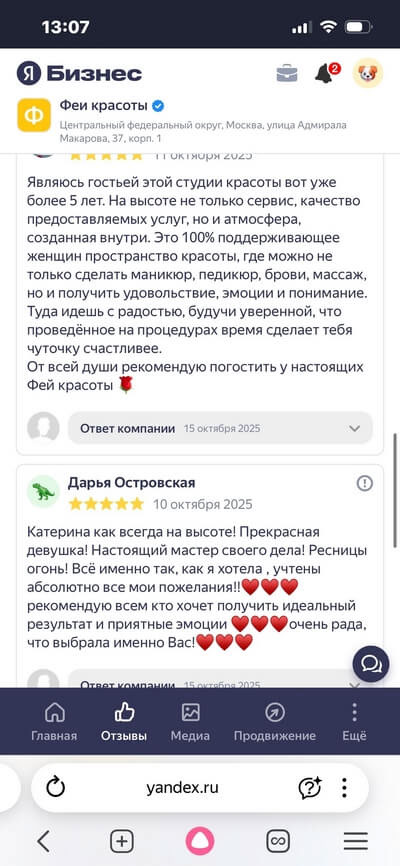Viewport: 400px width, 866px height.
Task: Open the browser's three-dot menu
Action: [344, 788]
